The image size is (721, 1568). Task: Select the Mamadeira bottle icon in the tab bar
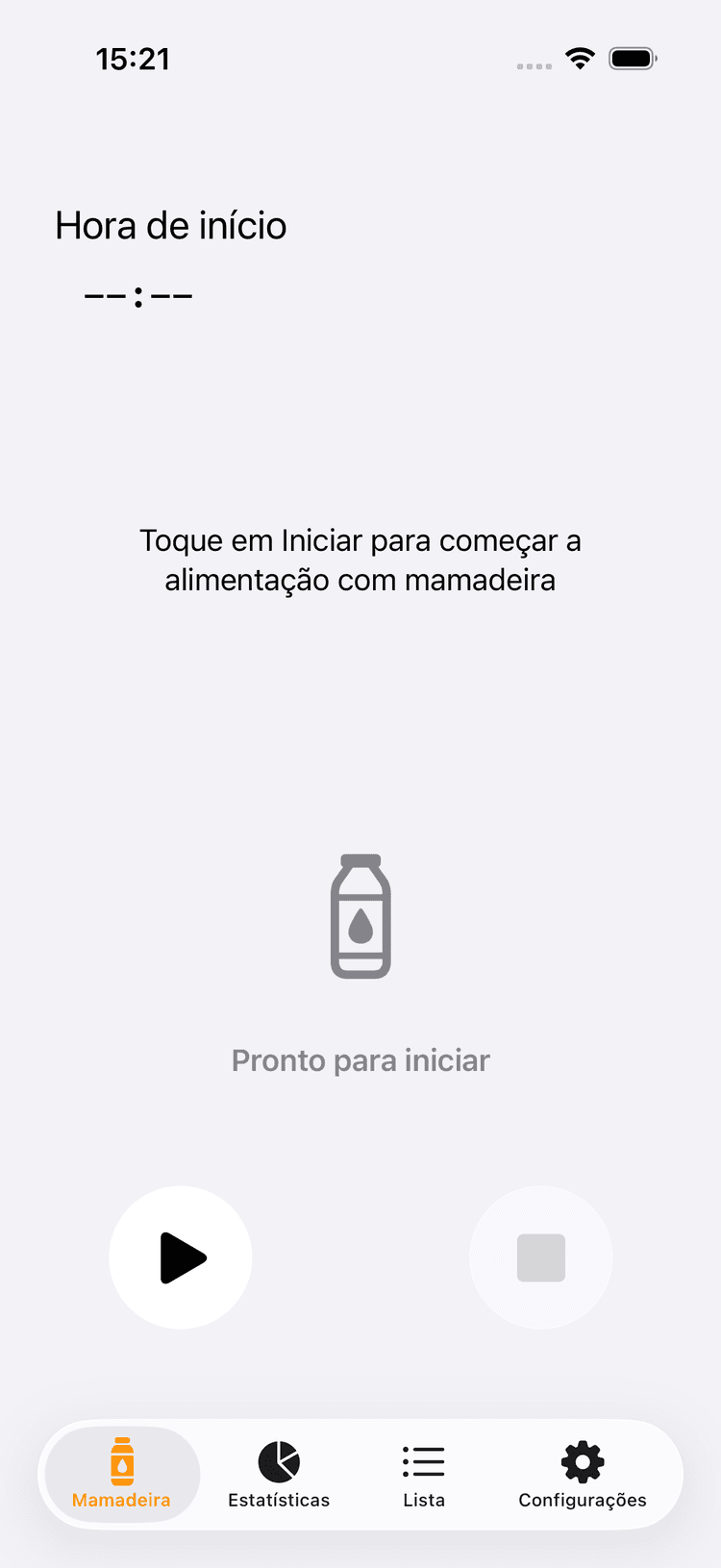pos(120,1457)
